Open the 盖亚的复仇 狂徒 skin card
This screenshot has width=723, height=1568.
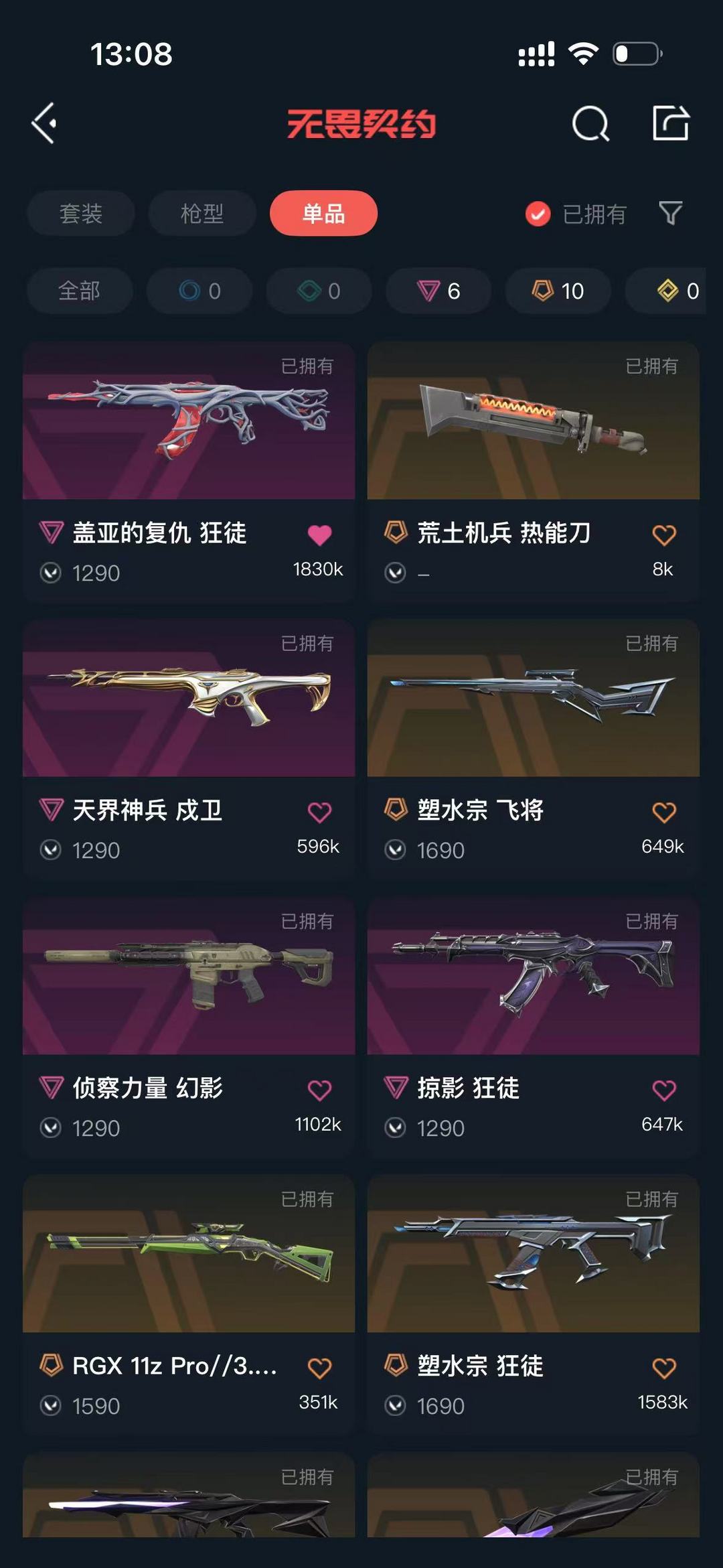(x=189, y=472)
